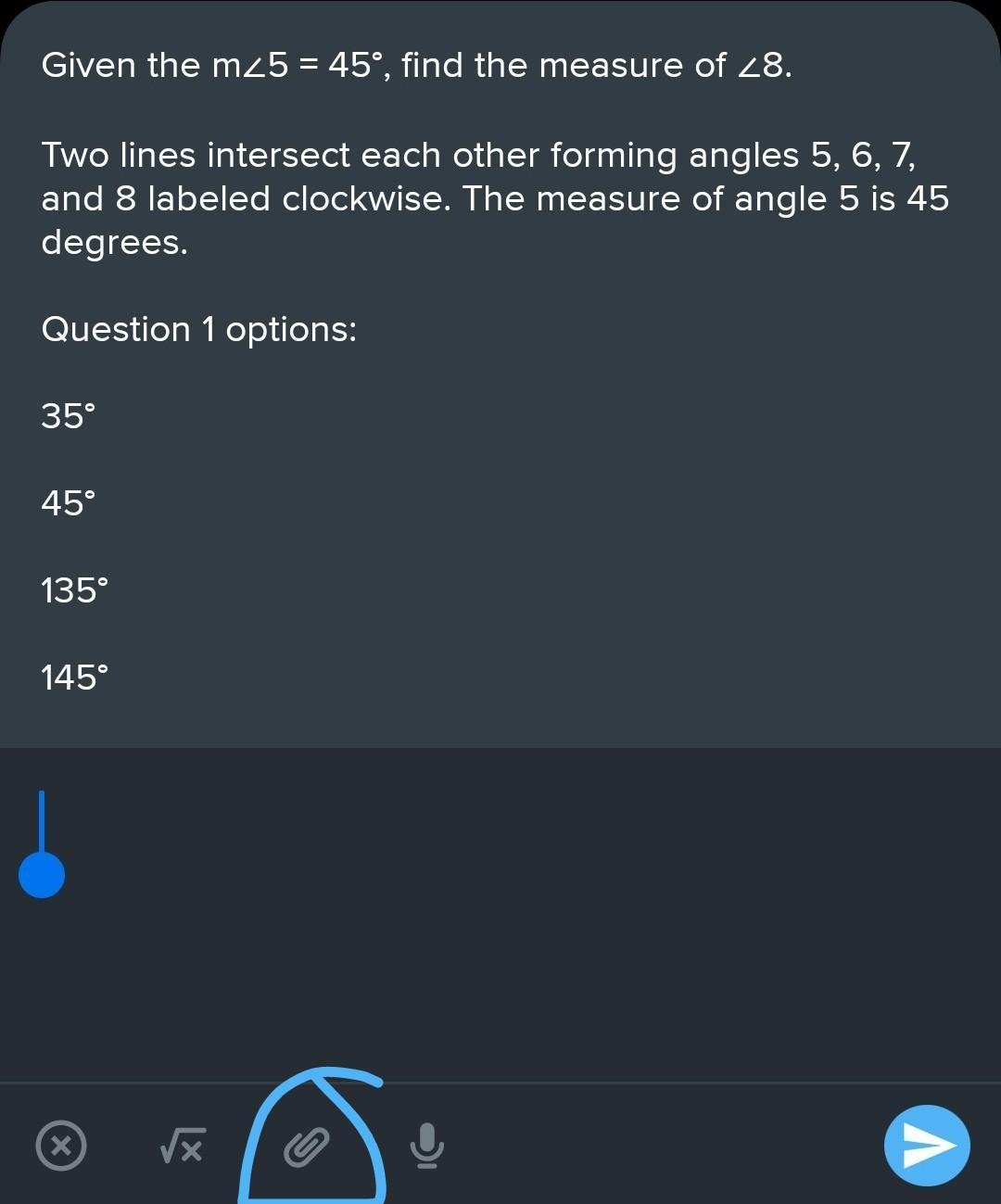Dismiss the answer composer with the X icon

pyautogui.click(x=61, y=1147)
